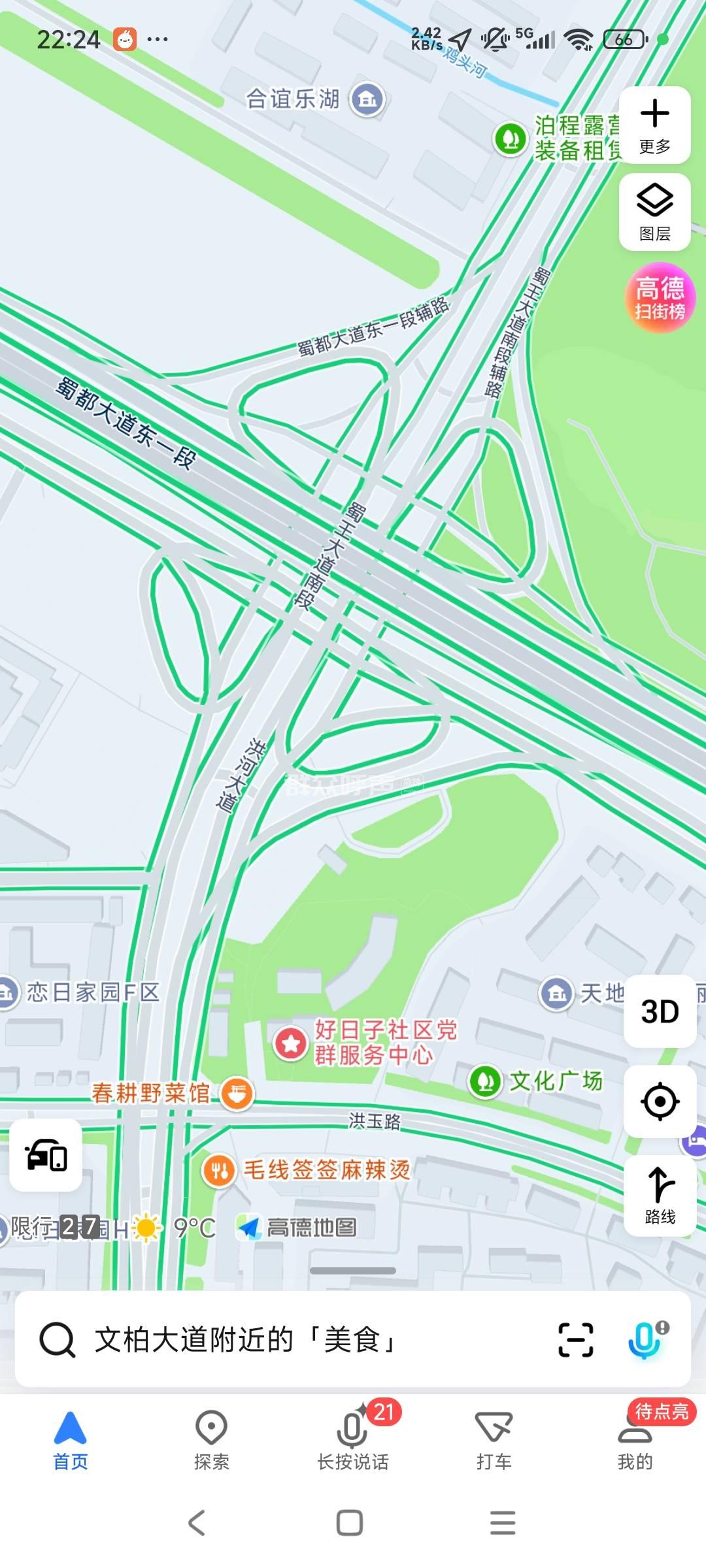
Task: Open the scan icon in search bar
Action: [x=576, y=1339]
